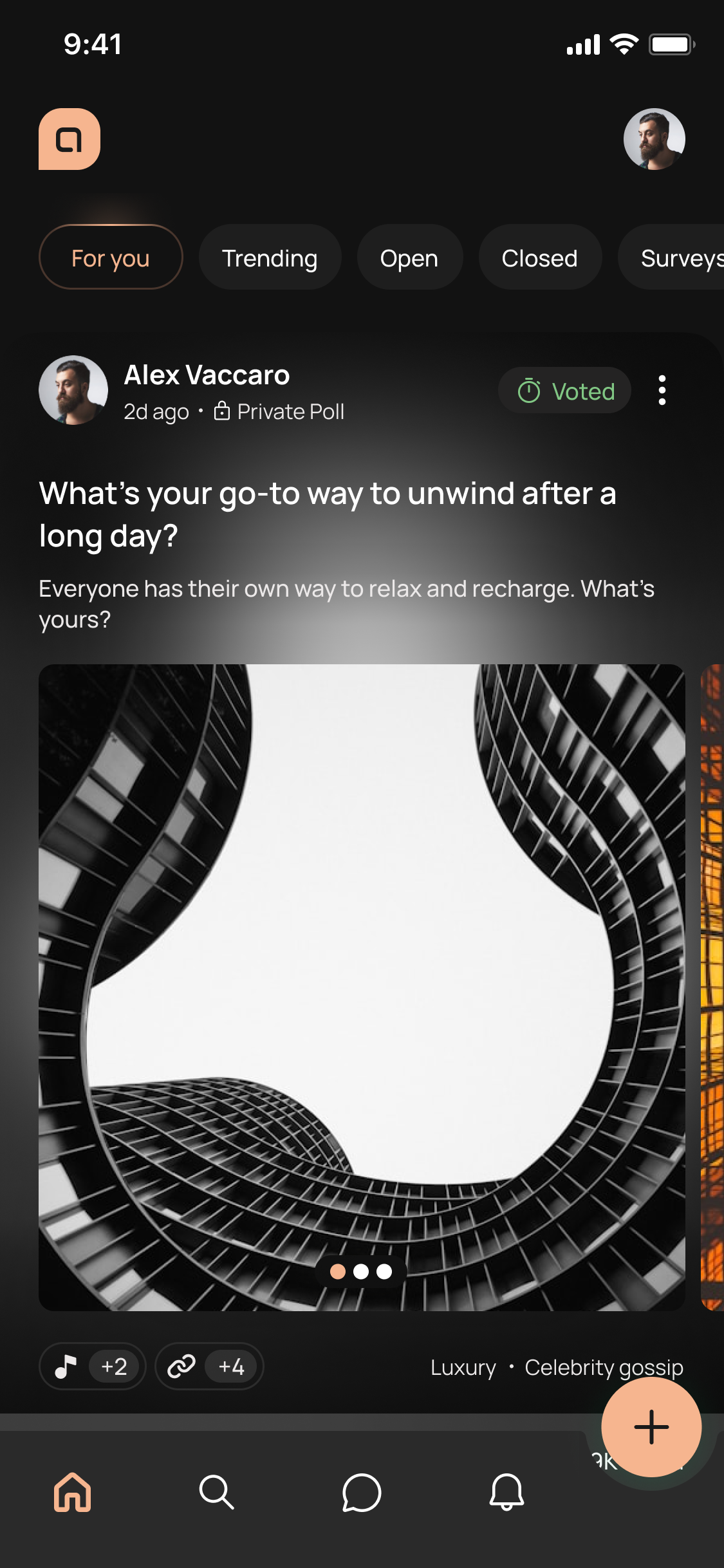Show Open polls
Image resolution: width=724 pixels, height=1568 pixels.
409,257
